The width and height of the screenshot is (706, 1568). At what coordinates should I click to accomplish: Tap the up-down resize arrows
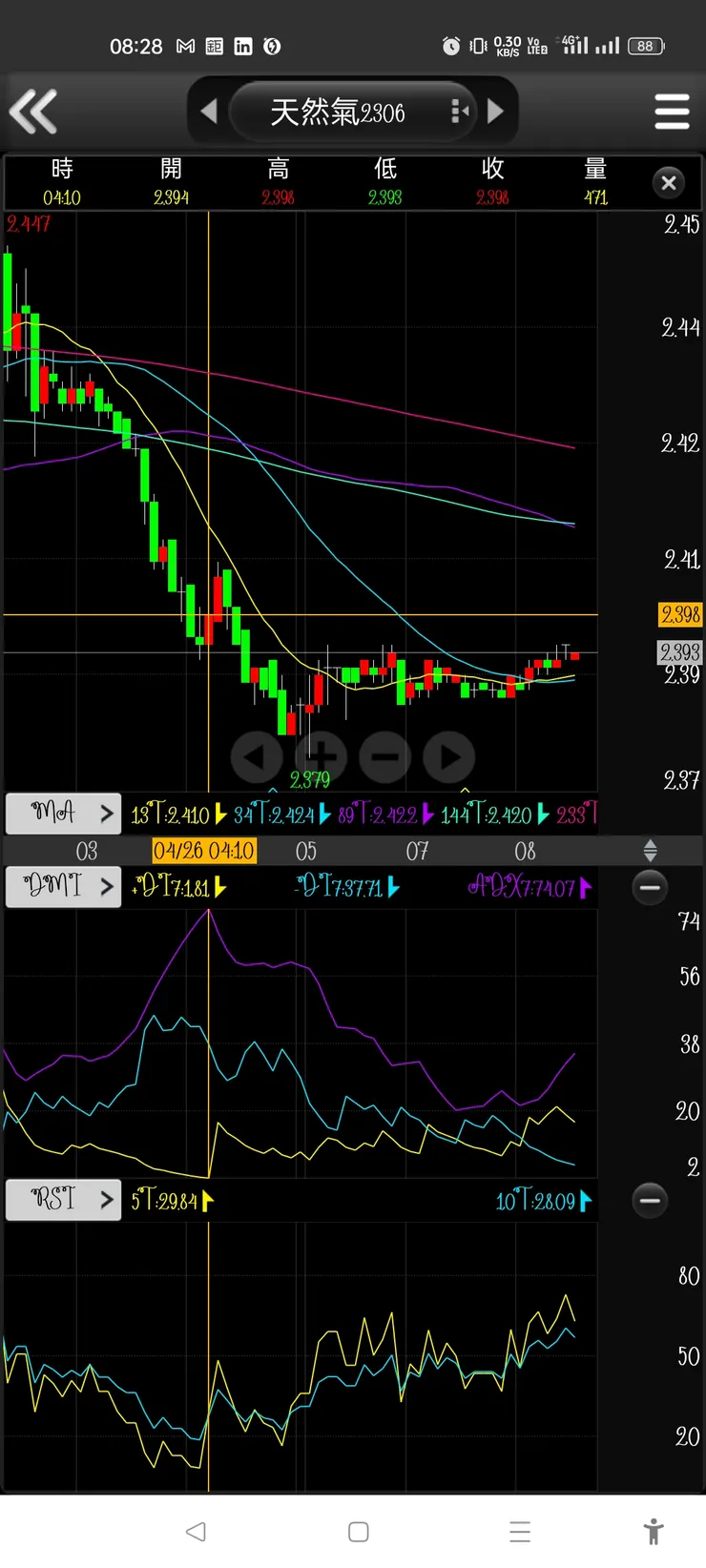tap(650, 850)
